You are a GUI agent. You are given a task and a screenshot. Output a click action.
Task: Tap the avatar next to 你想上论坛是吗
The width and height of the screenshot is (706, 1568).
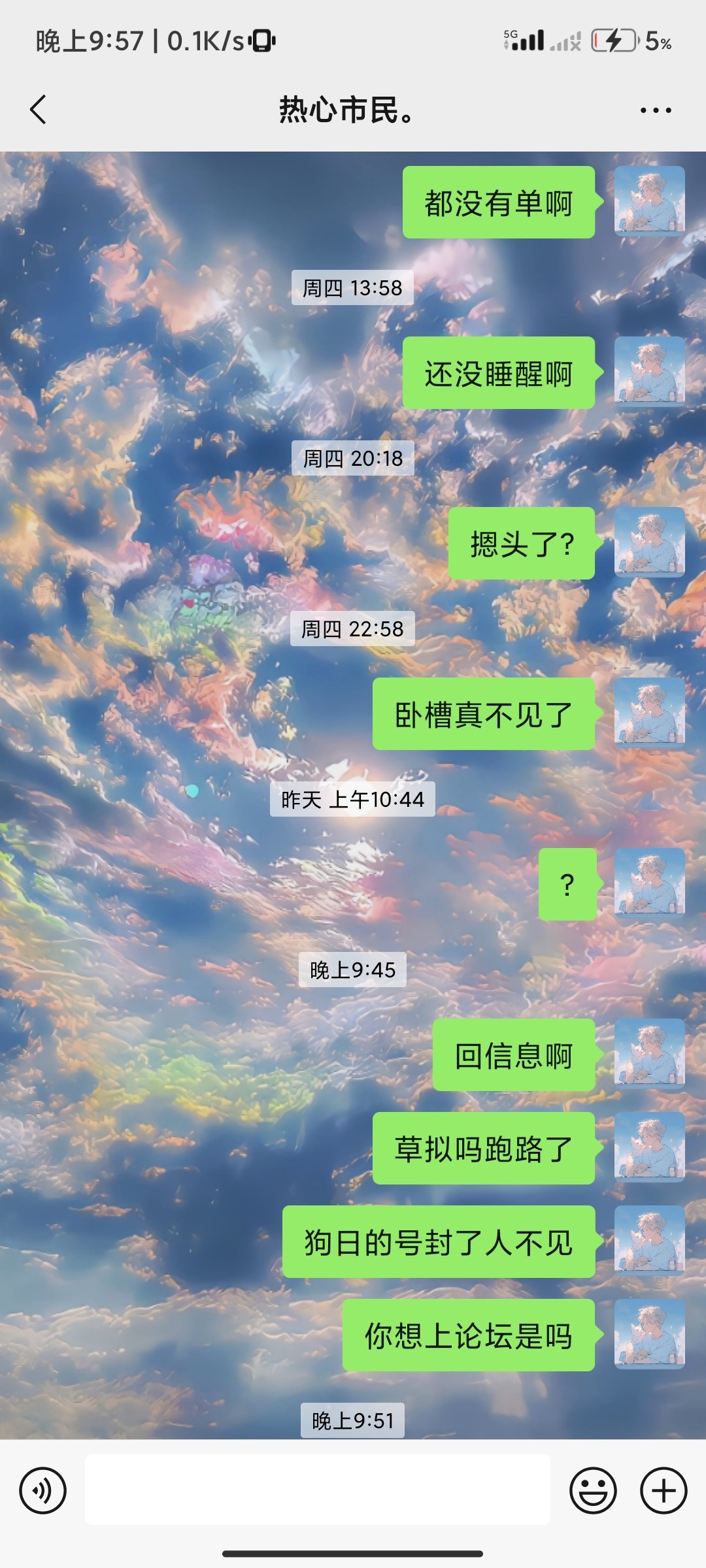tap(649, 1333)
